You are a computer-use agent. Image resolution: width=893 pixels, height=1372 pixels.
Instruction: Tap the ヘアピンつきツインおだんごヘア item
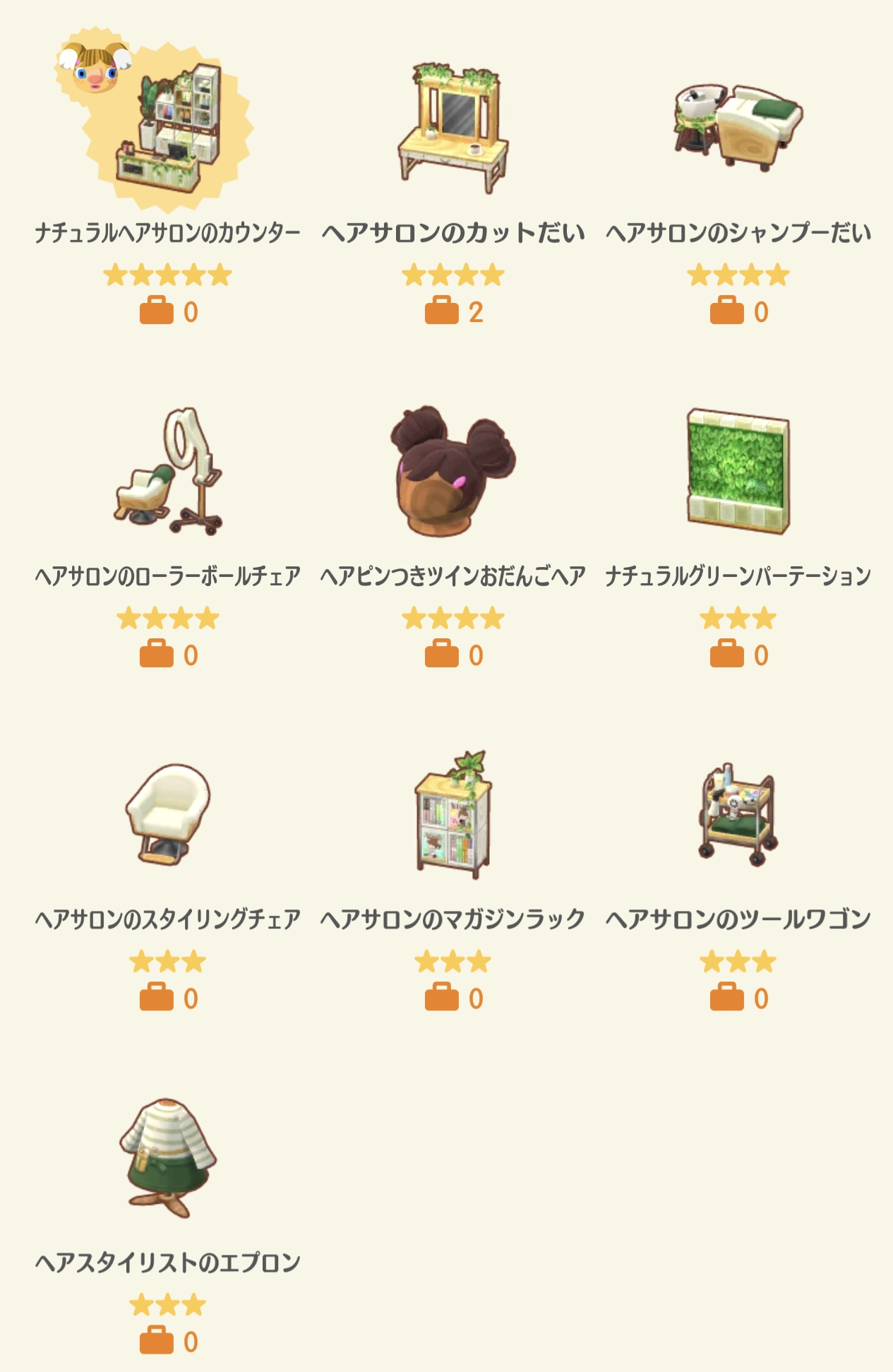pos(453,472)
